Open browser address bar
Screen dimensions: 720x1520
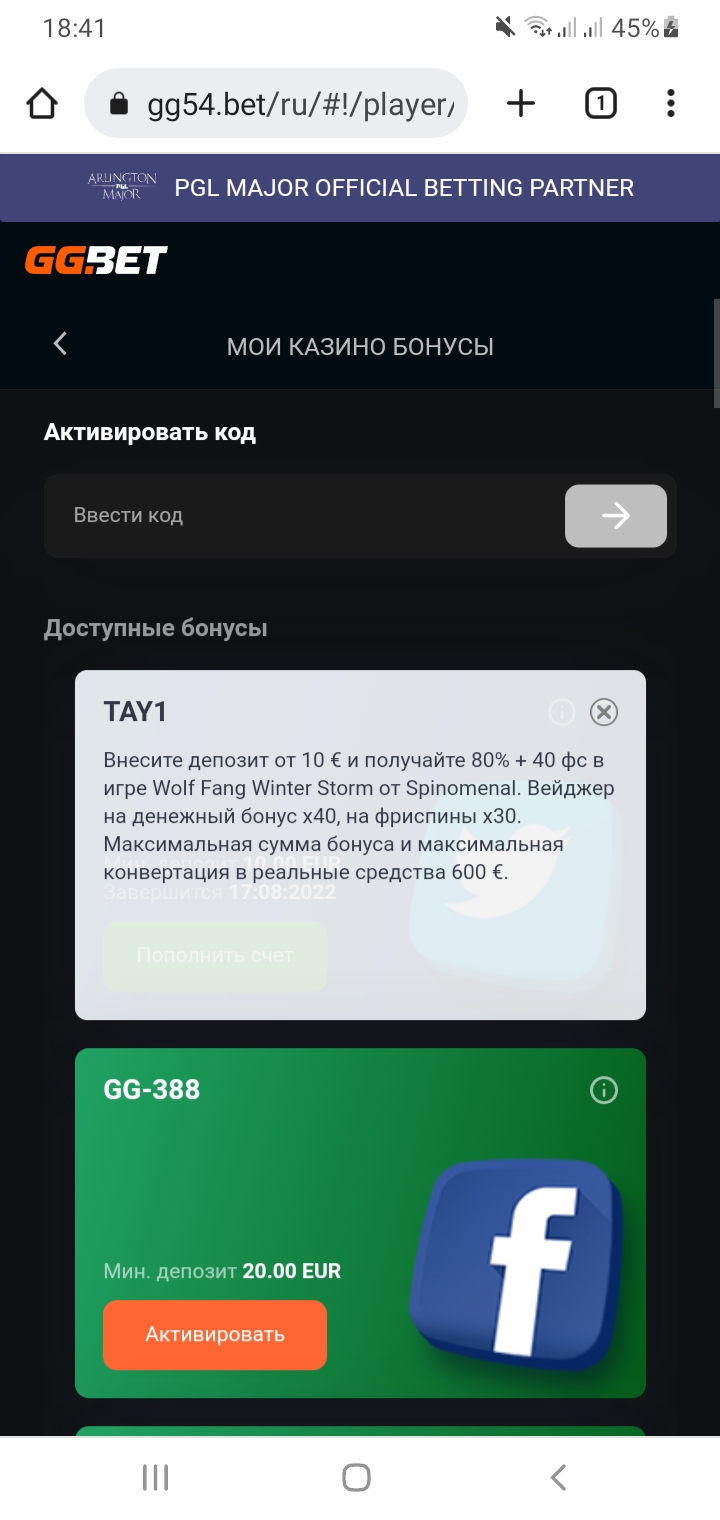pyautogui.click(x=290, y=104)
